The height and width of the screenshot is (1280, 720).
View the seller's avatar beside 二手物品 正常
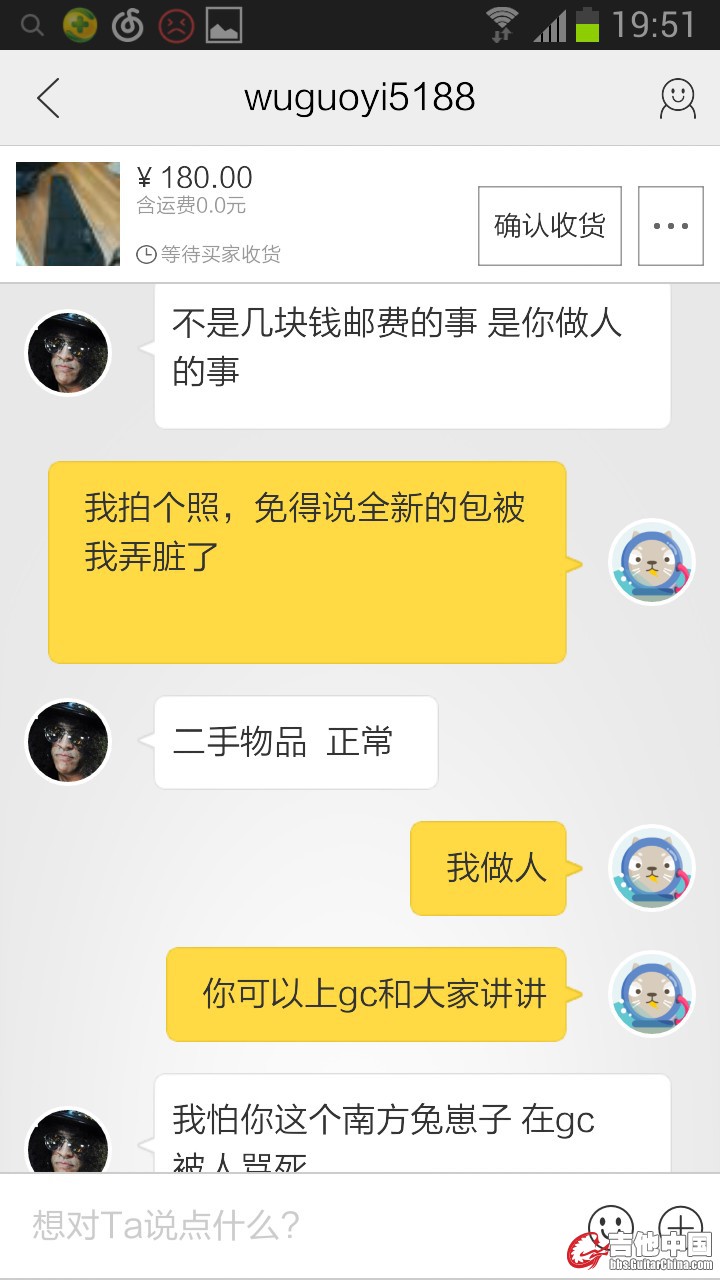pos(67,741)
